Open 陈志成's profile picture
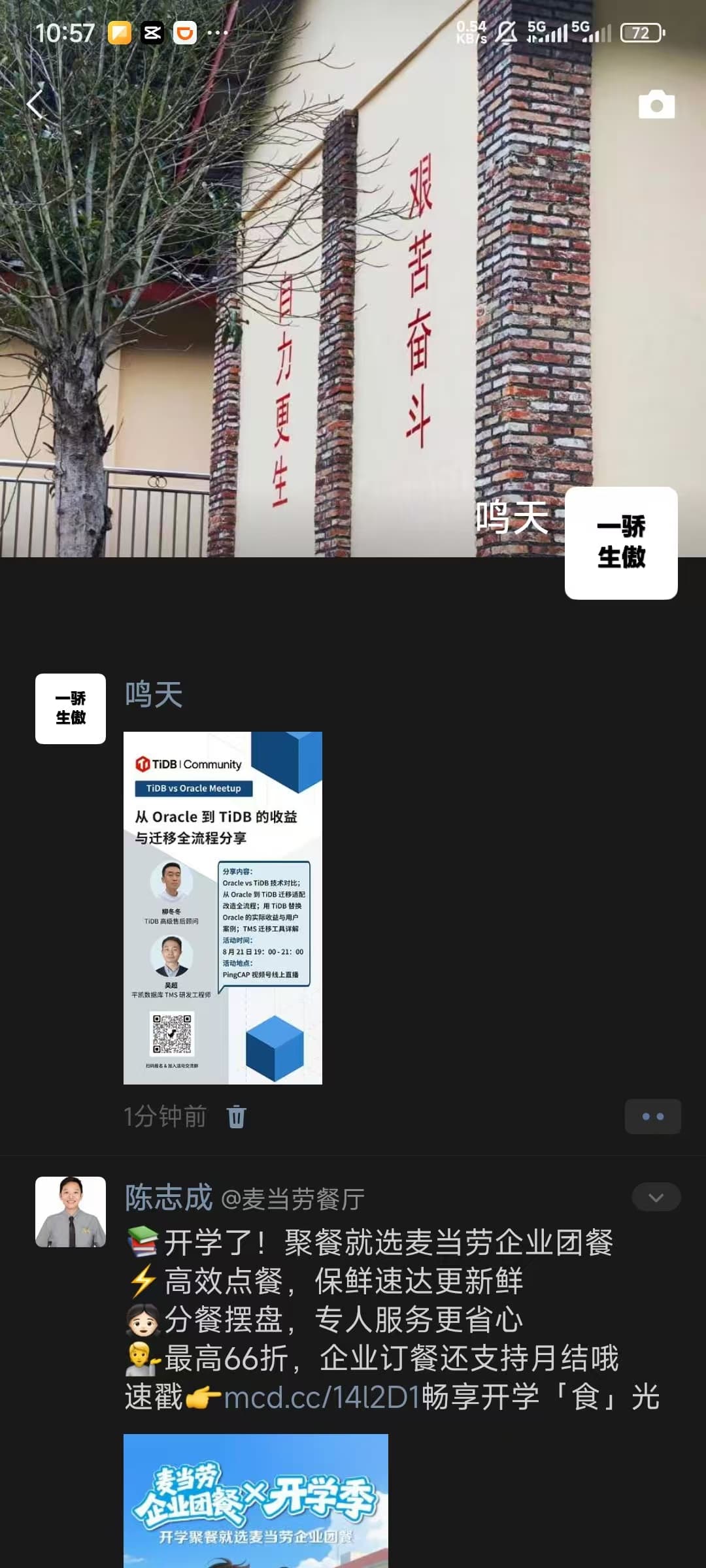Screen dimensions: 706x1568 coord(71,1212)
